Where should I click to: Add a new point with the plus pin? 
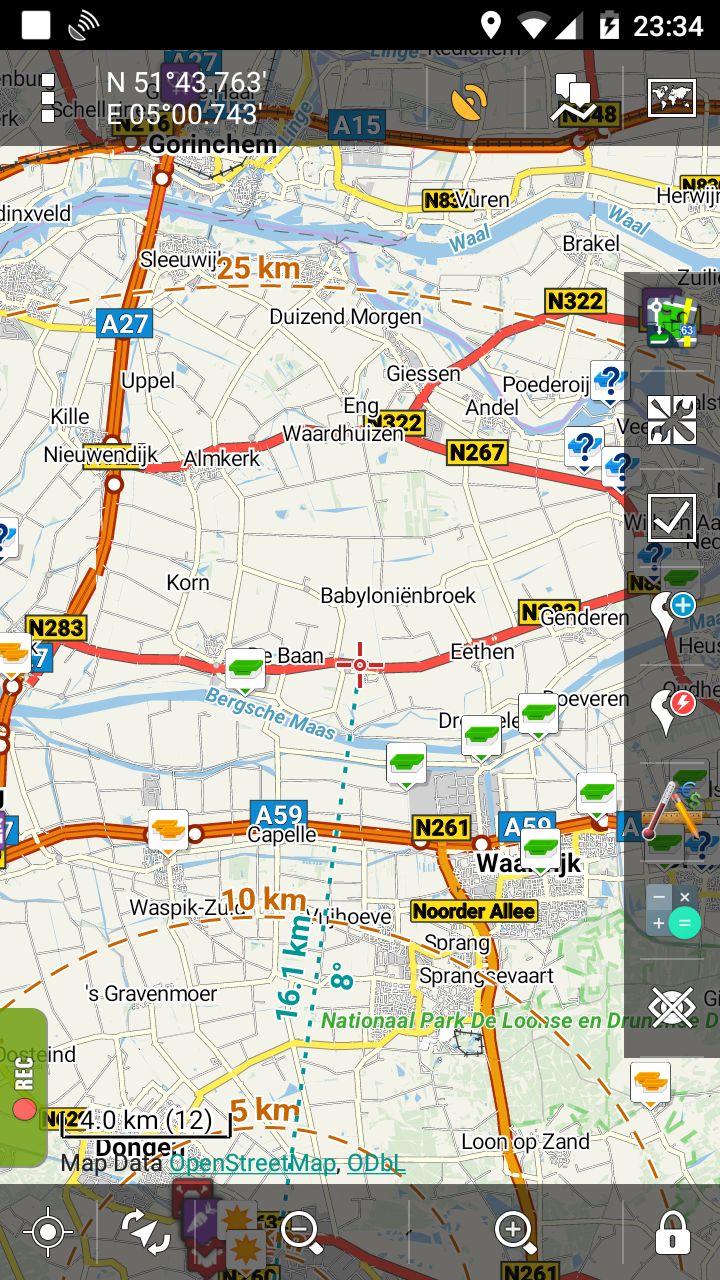coord(672,614)
